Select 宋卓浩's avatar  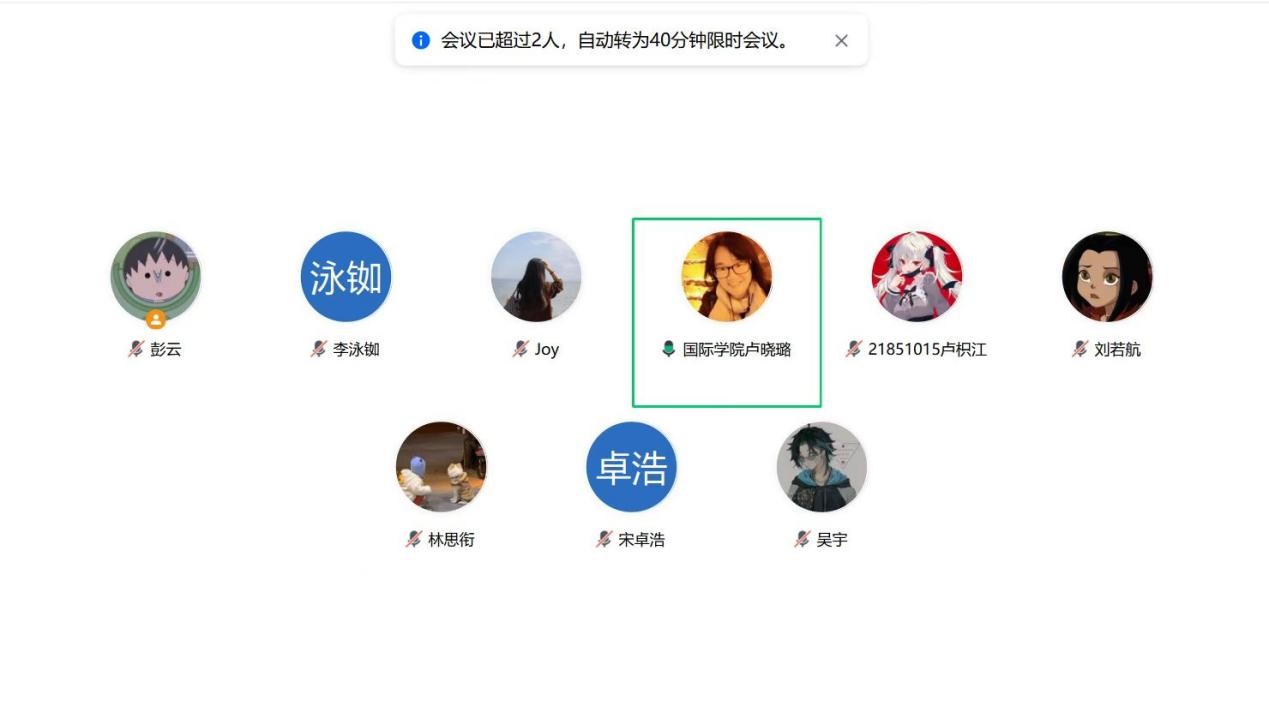pos(631,467)
